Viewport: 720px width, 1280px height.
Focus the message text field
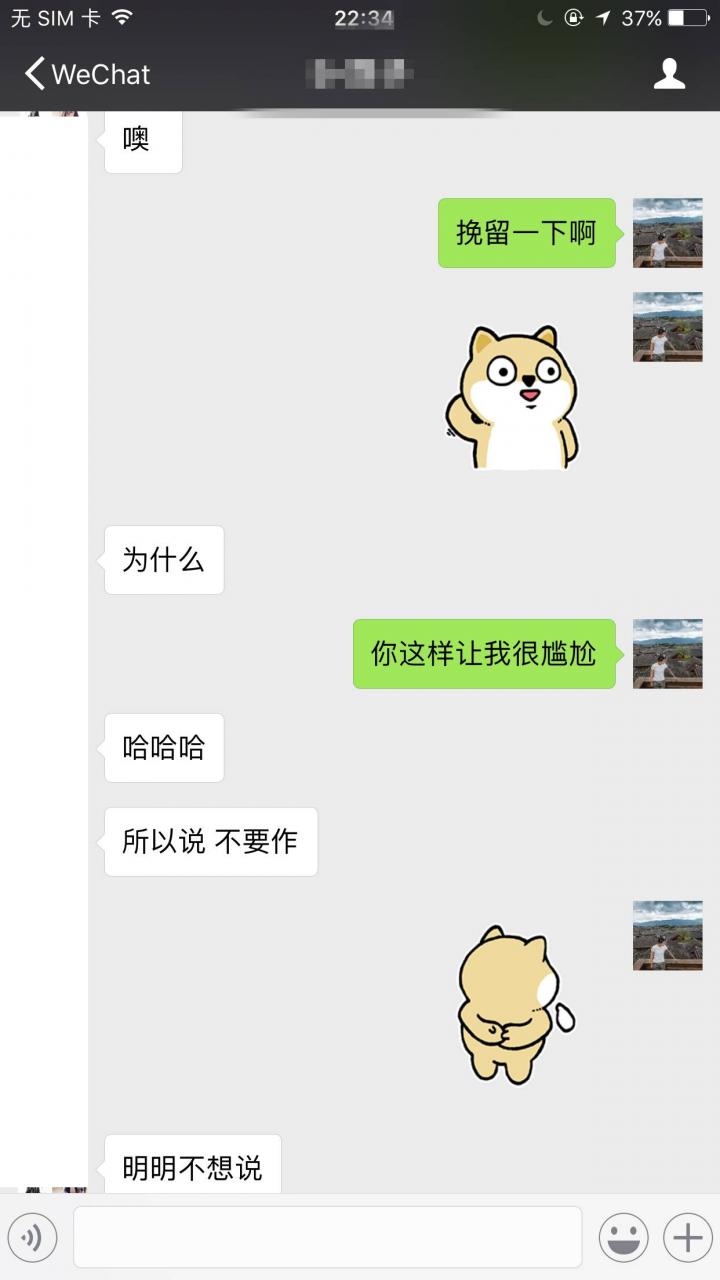[327, 1237]
